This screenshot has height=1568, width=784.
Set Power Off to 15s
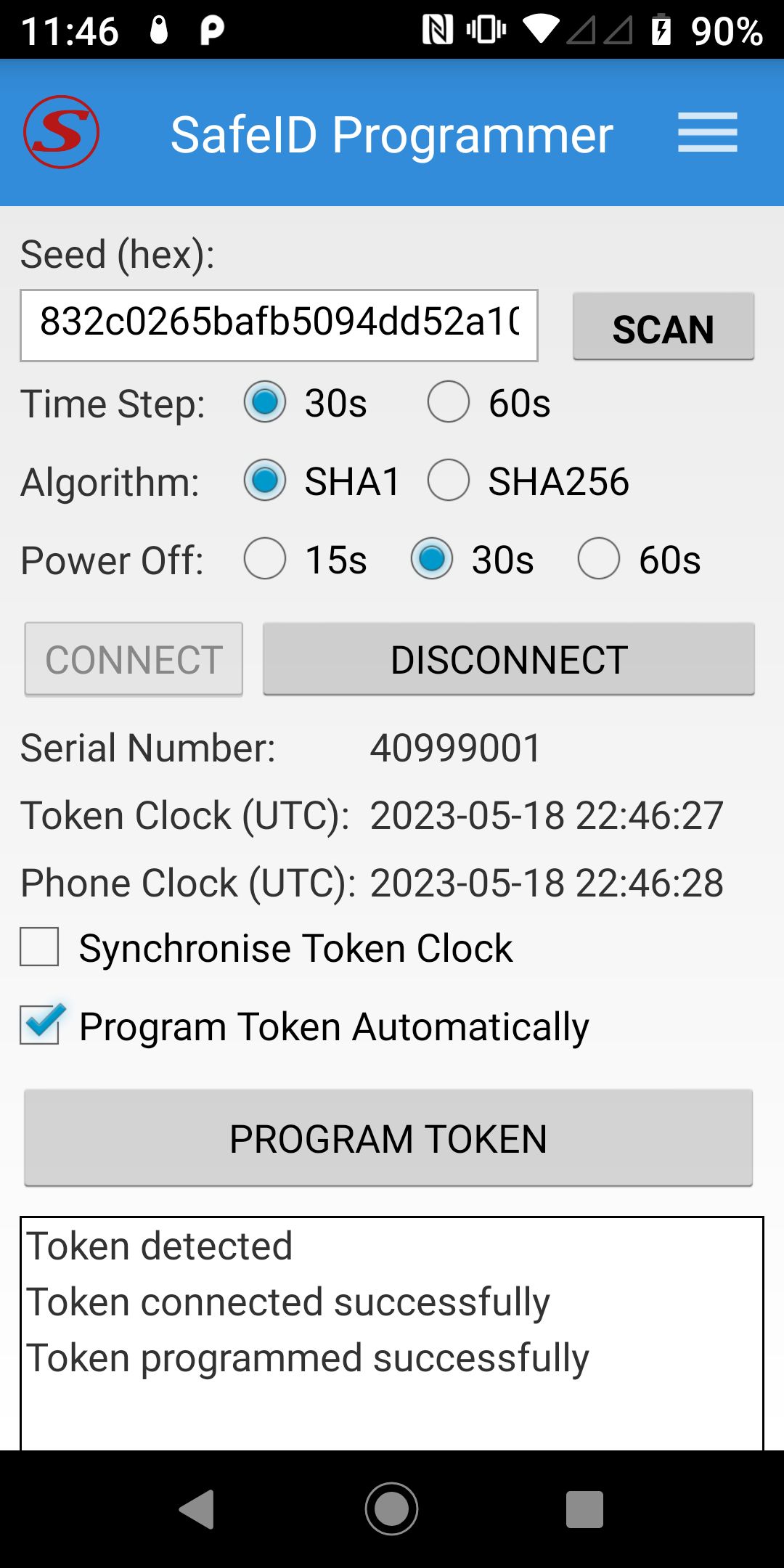point(265,558)
